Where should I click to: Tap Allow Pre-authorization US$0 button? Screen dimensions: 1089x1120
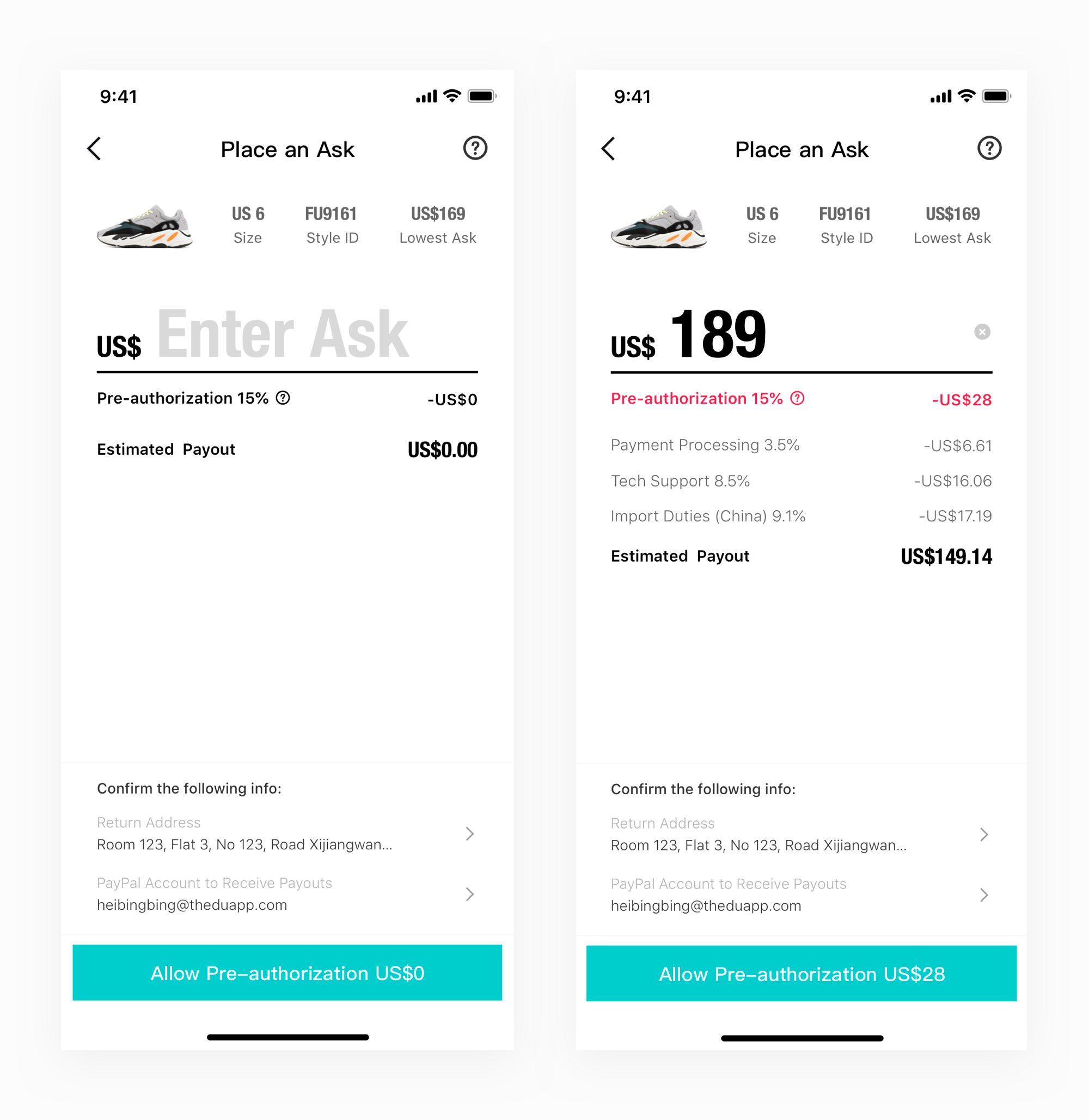coord(287,972)
